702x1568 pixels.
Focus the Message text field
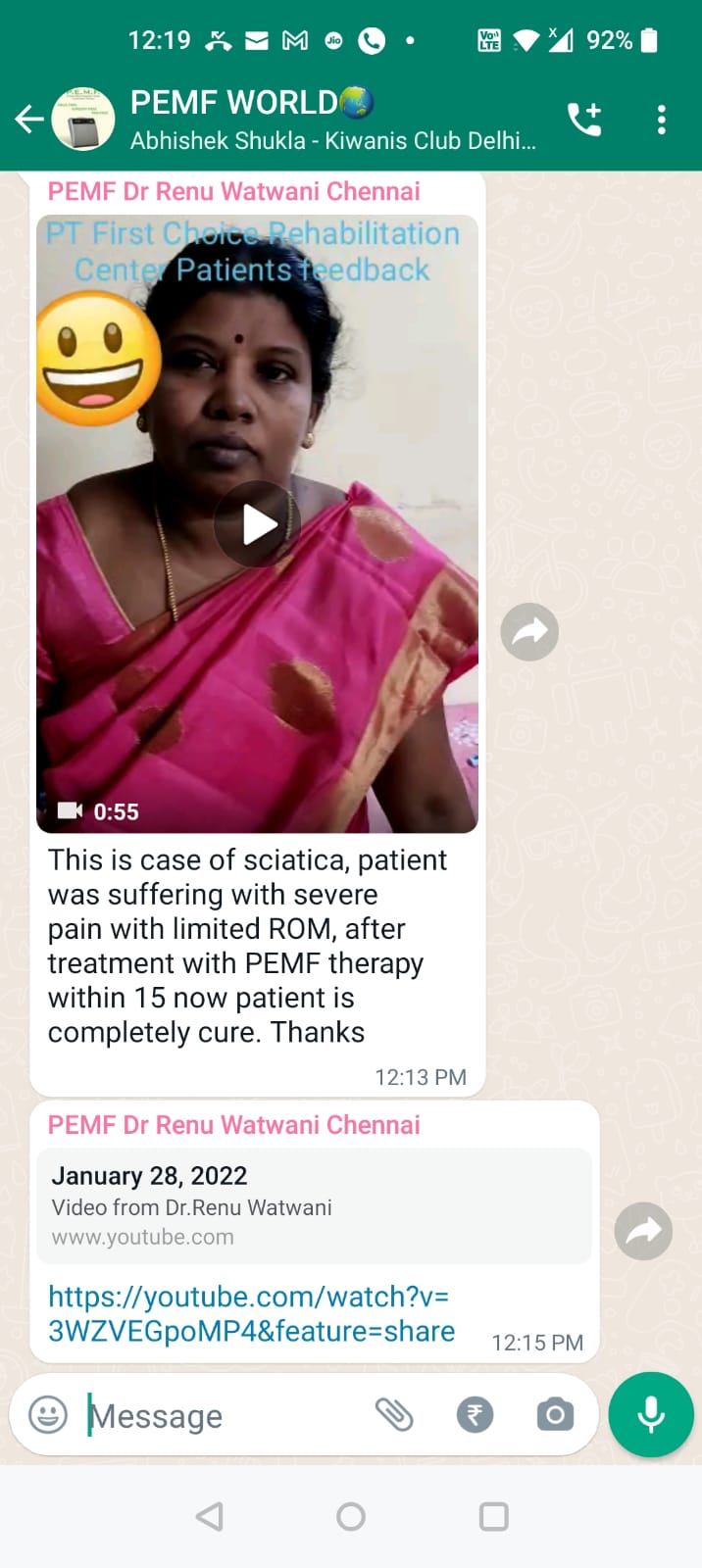pyautogui.click(x=224, y=1416)
